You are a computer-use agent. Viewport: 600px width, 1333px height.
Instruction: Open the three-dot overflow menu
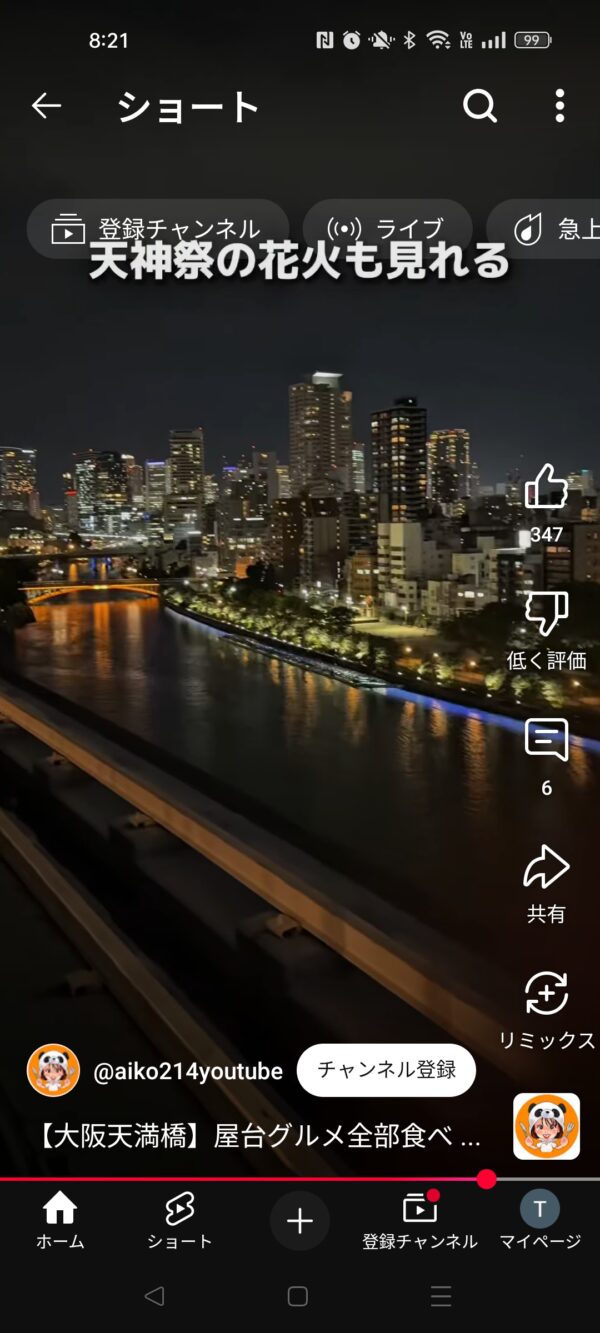[x=559, y=105]
